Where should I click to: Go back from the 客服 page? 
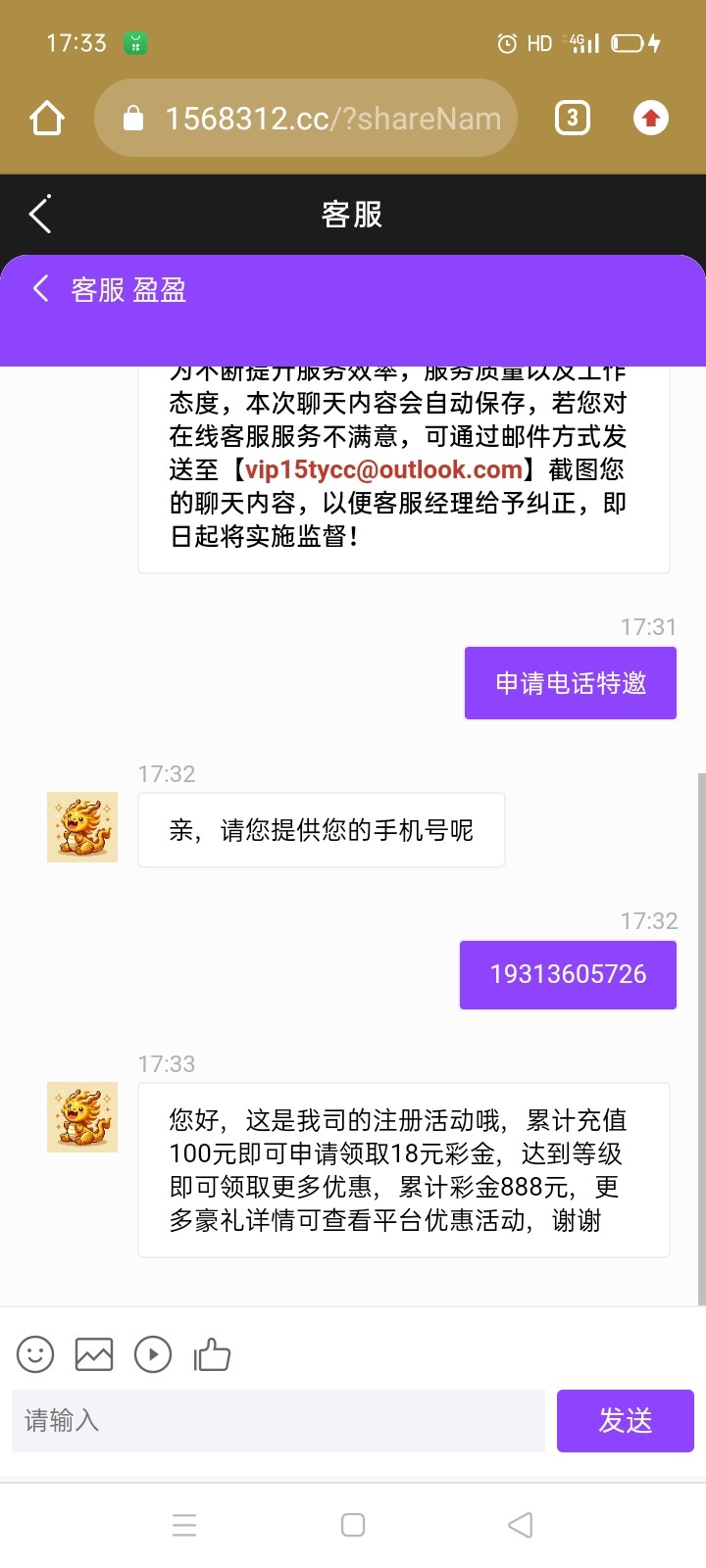tap(39, 215)
